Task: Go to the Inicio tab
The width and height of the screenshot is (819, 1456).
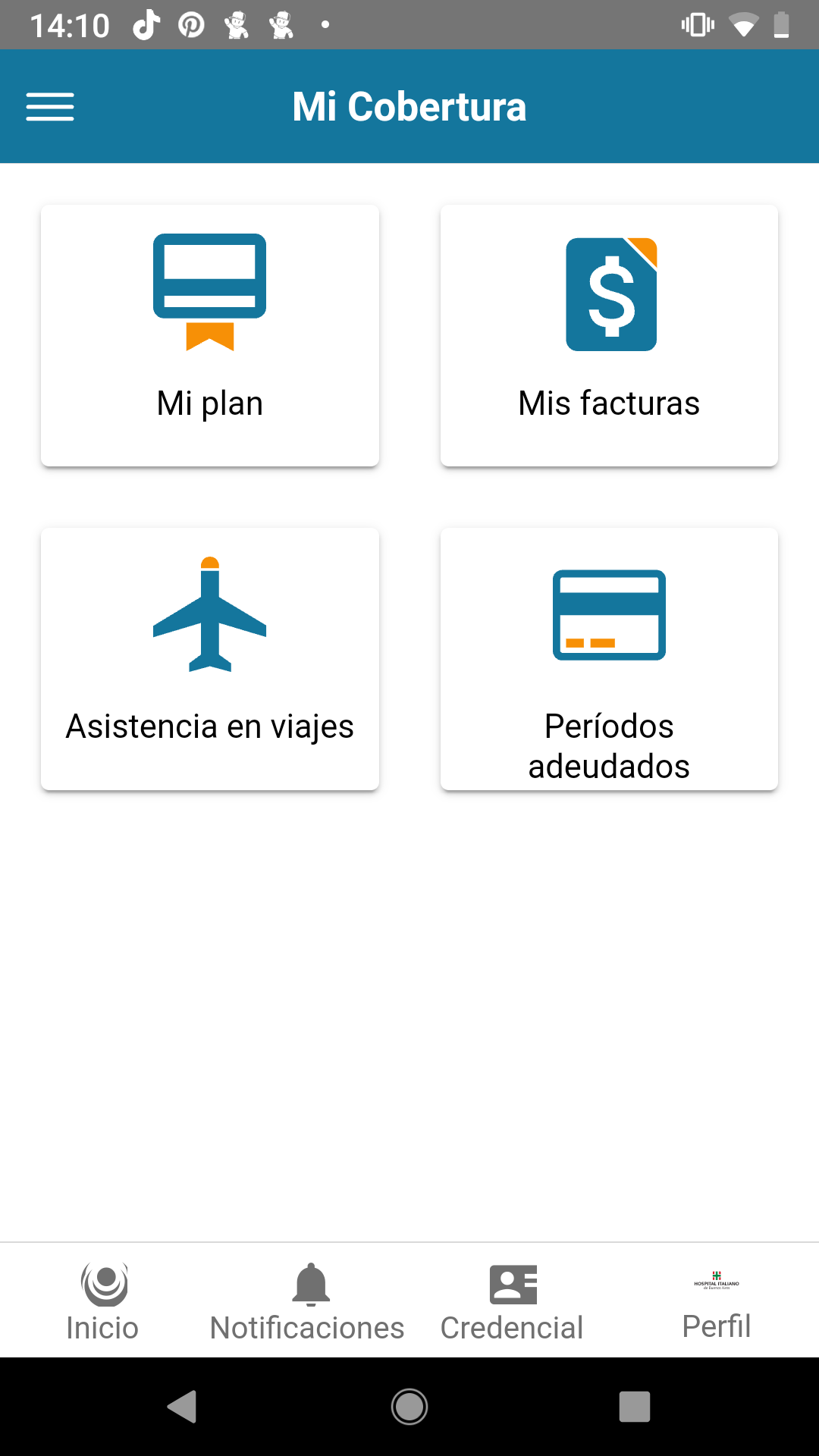Action: pos(103,1301)
